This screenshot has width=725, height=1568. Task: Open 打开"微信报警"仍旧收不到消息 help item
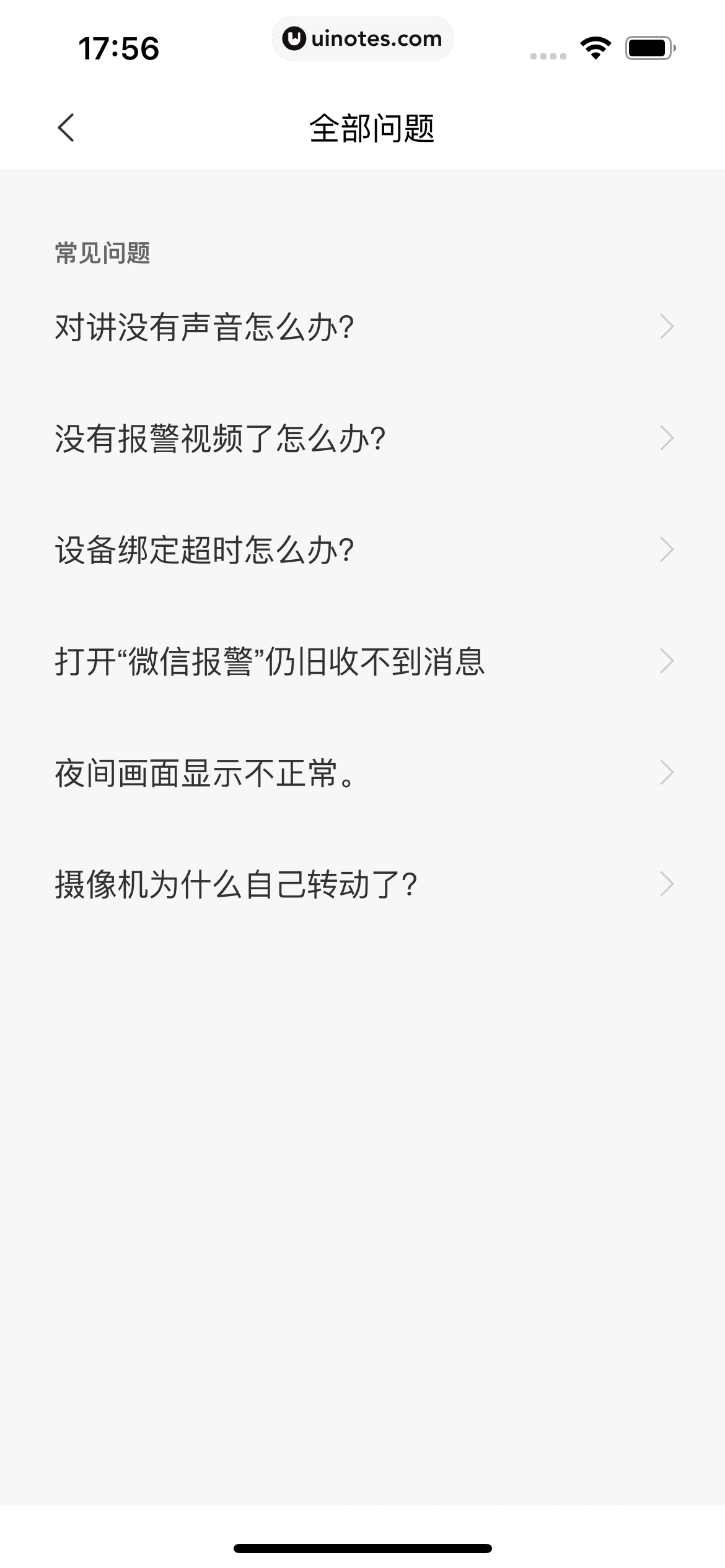click(362, 661)
